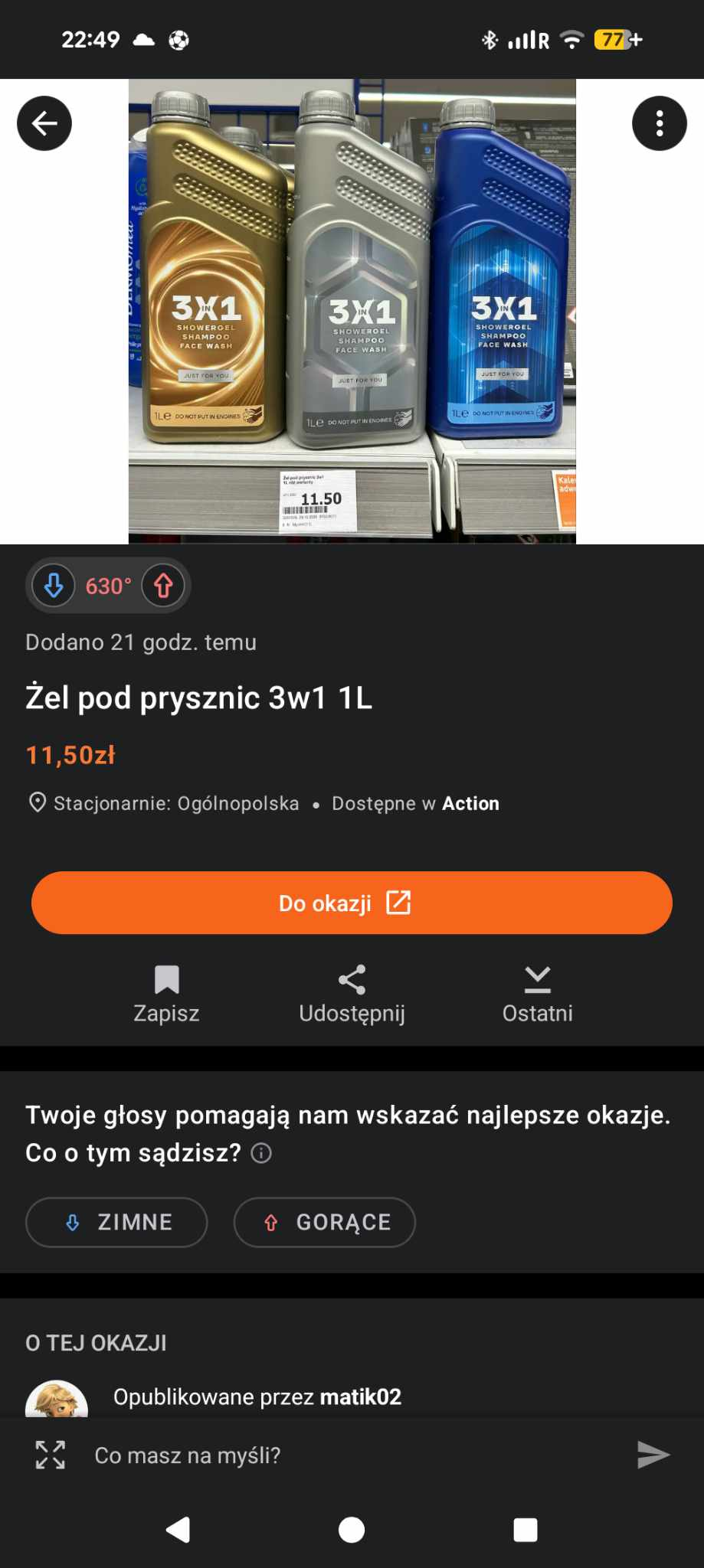This screenshot has height=1568, width=704.
Task: Tap the location pin icon by Stacjonarnie
Action: pyautogui.click(x=37, y=803)
